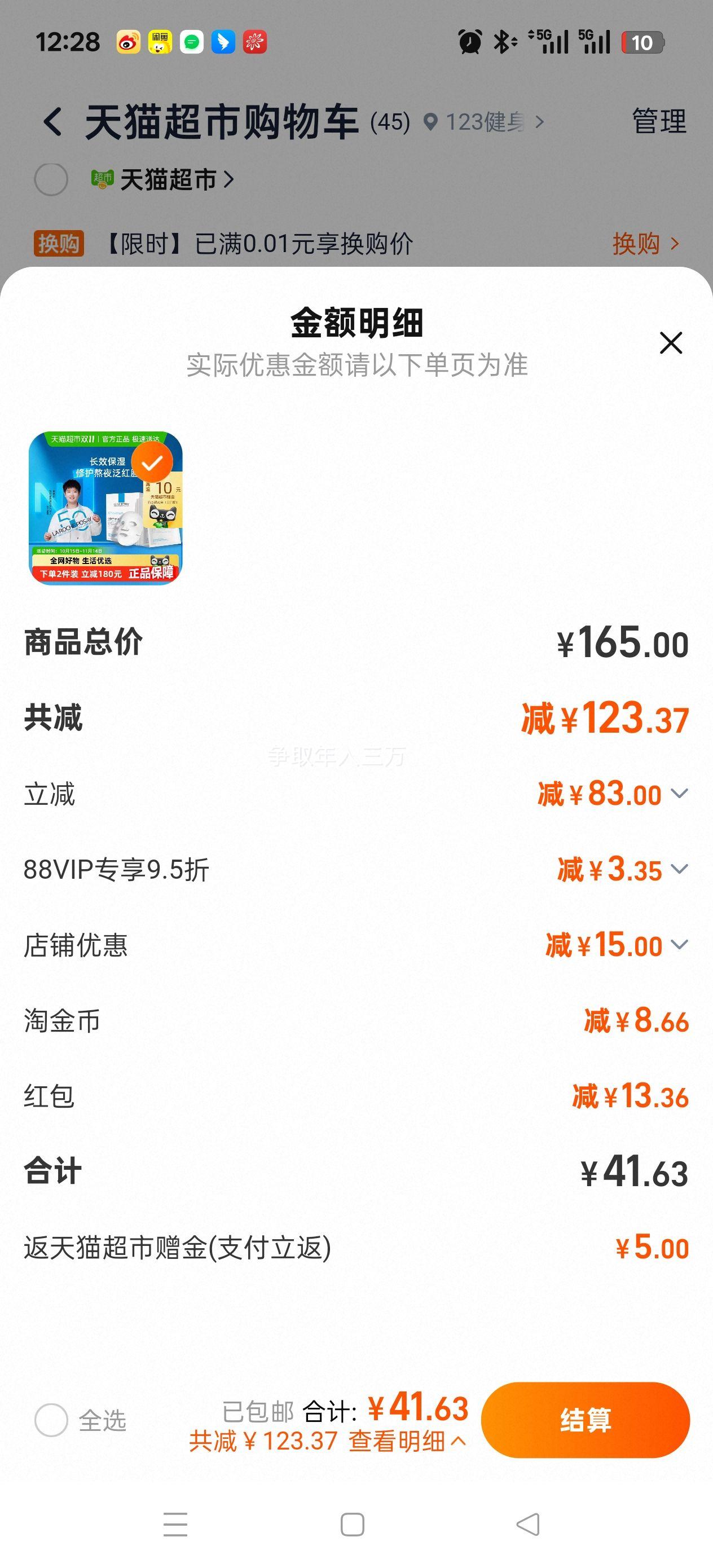The height and width of the screenshot is (1568, 713).
Task: Go back using the system back button
Action: [527, 1524]
